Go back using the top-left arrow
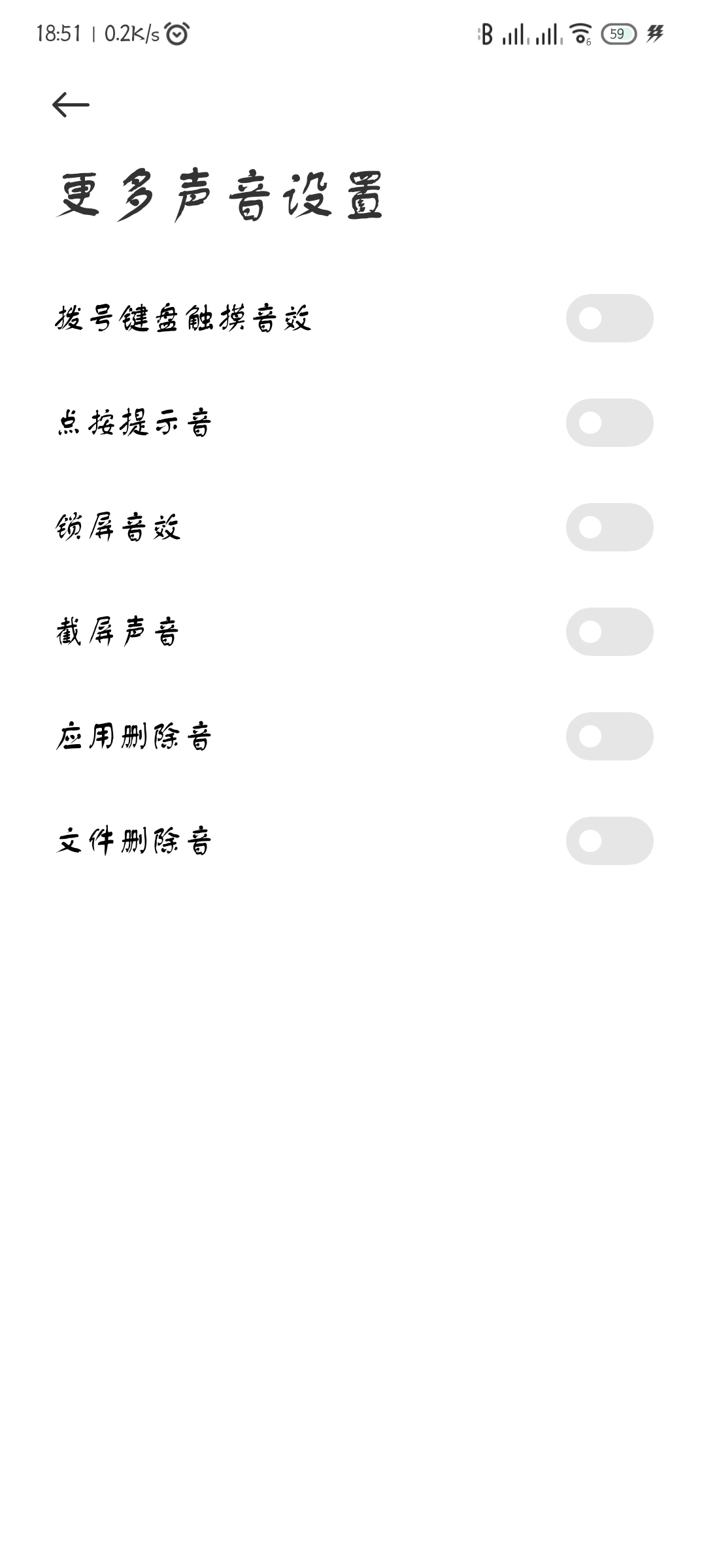 [x=71, y=105]
